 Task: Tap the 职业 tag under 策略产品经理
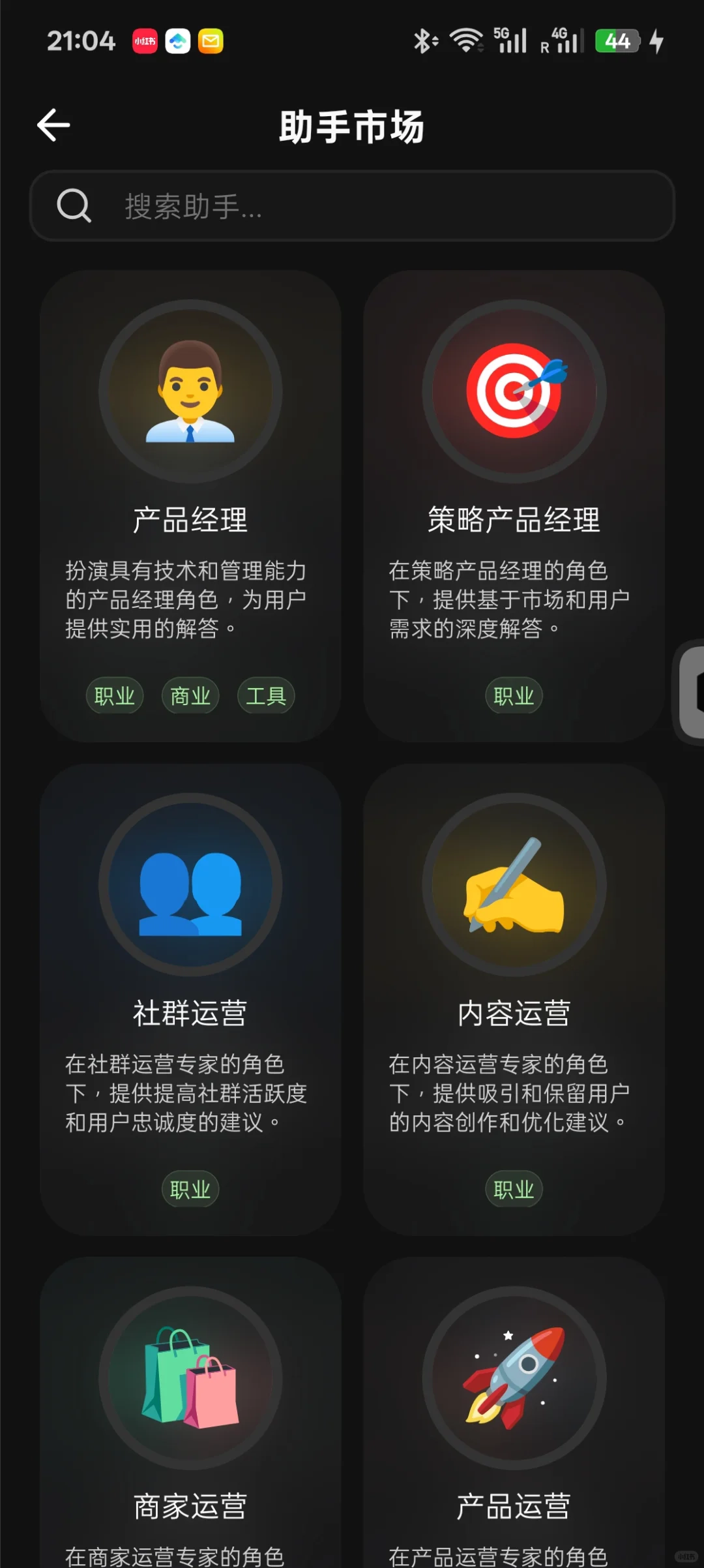click(x=514, y=696)
